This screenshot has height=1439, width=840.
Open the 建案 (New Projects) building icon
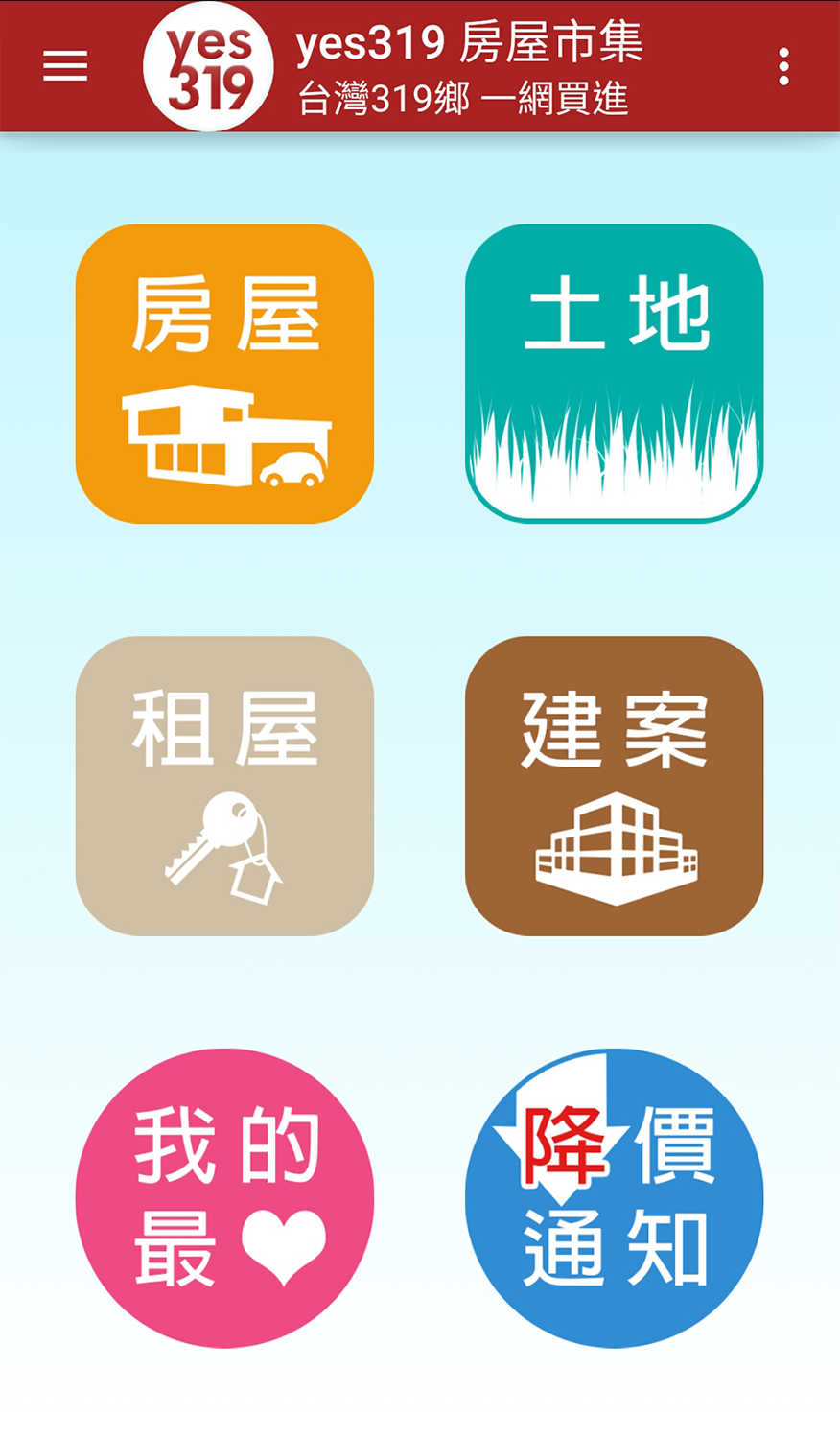pos(615,785)
